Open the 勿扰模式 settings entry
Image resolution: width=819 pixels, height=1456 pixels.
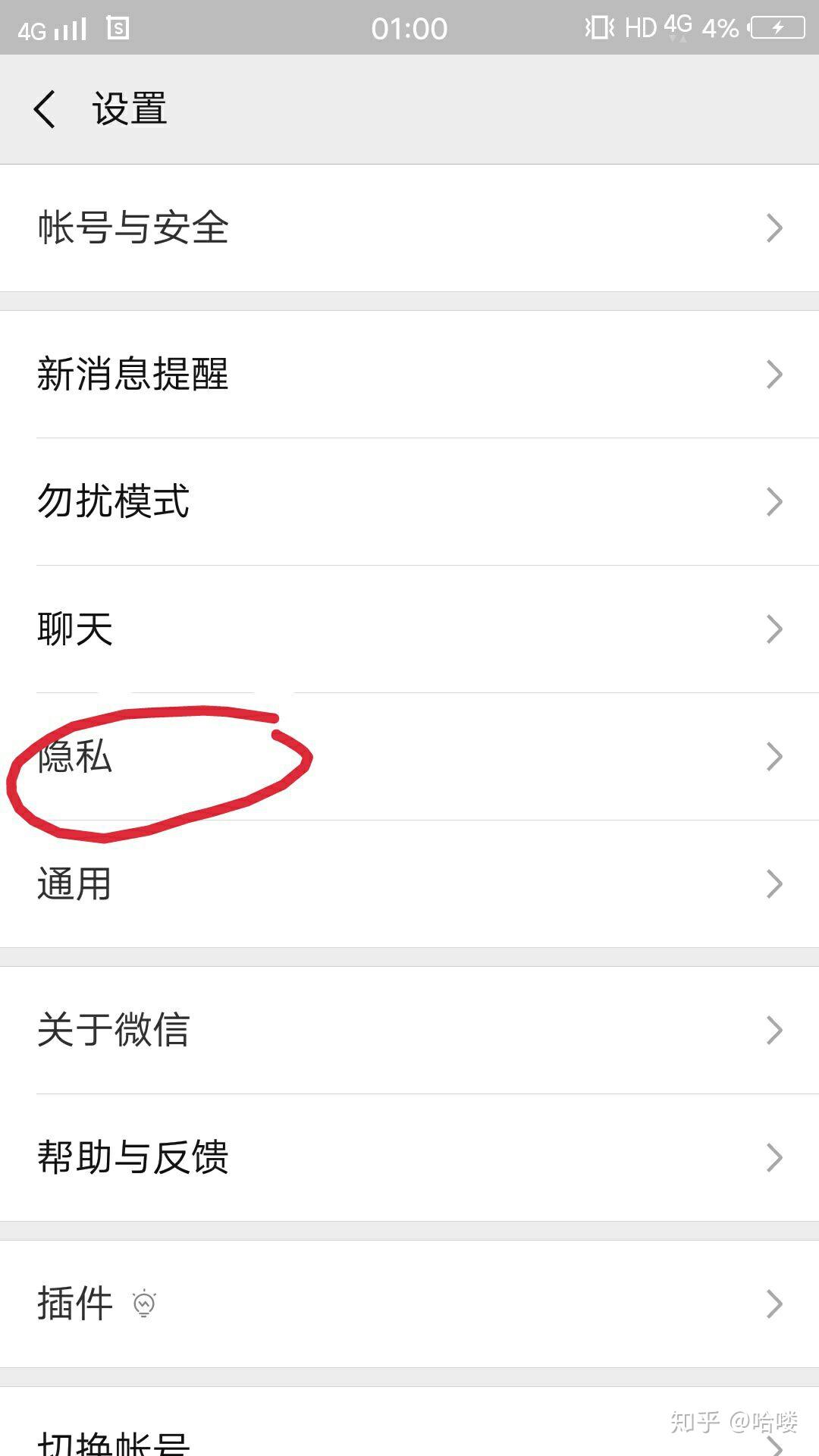coord(409,500)
